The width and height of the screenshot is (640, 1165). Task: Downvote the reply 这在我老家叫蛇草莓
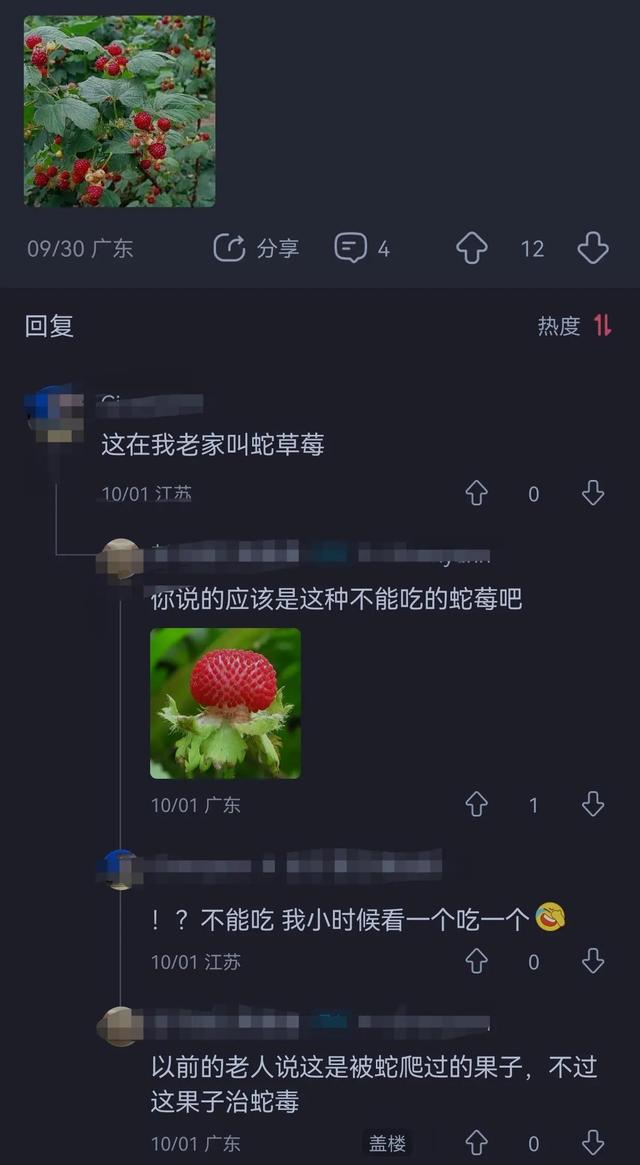(x=592, y=493)
